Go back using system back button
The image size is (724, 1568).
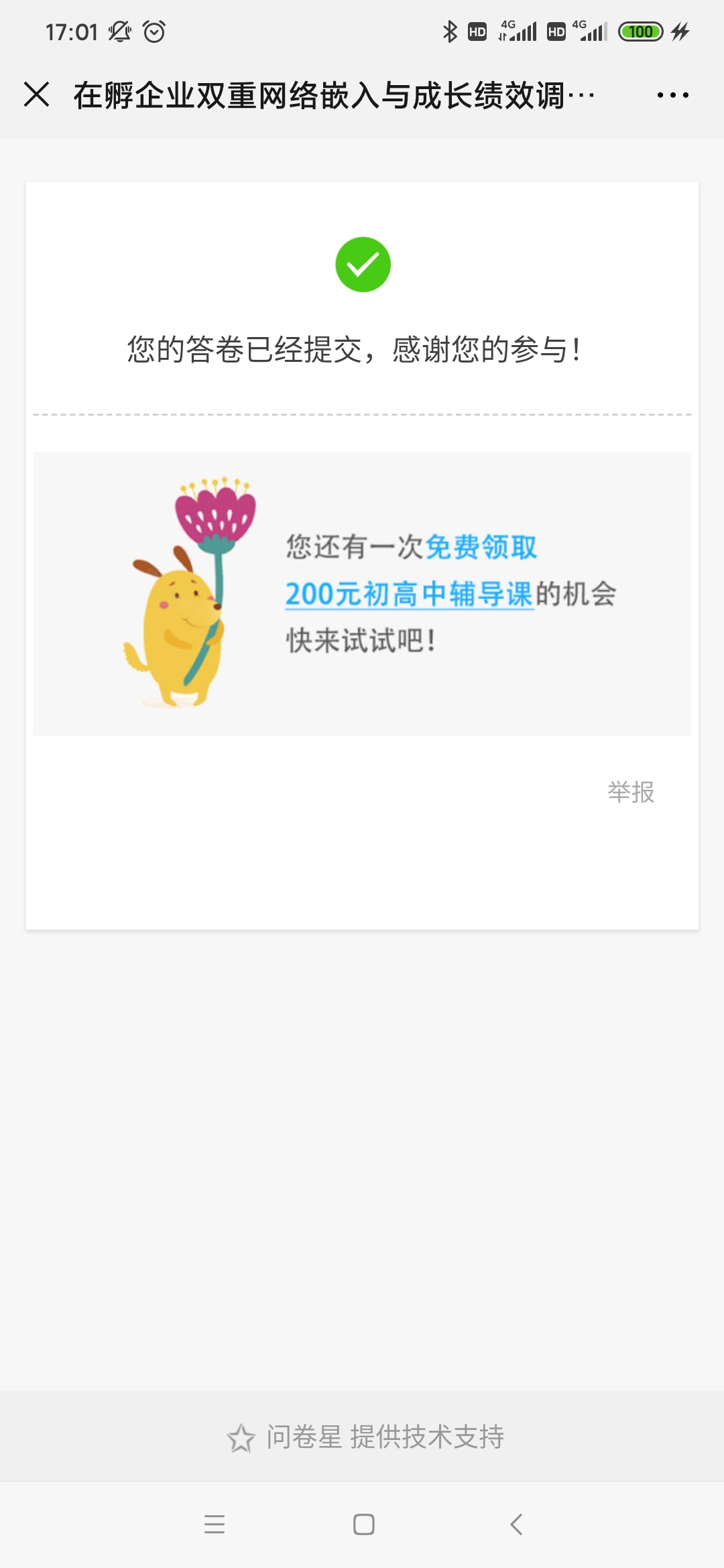(516, 1524)
